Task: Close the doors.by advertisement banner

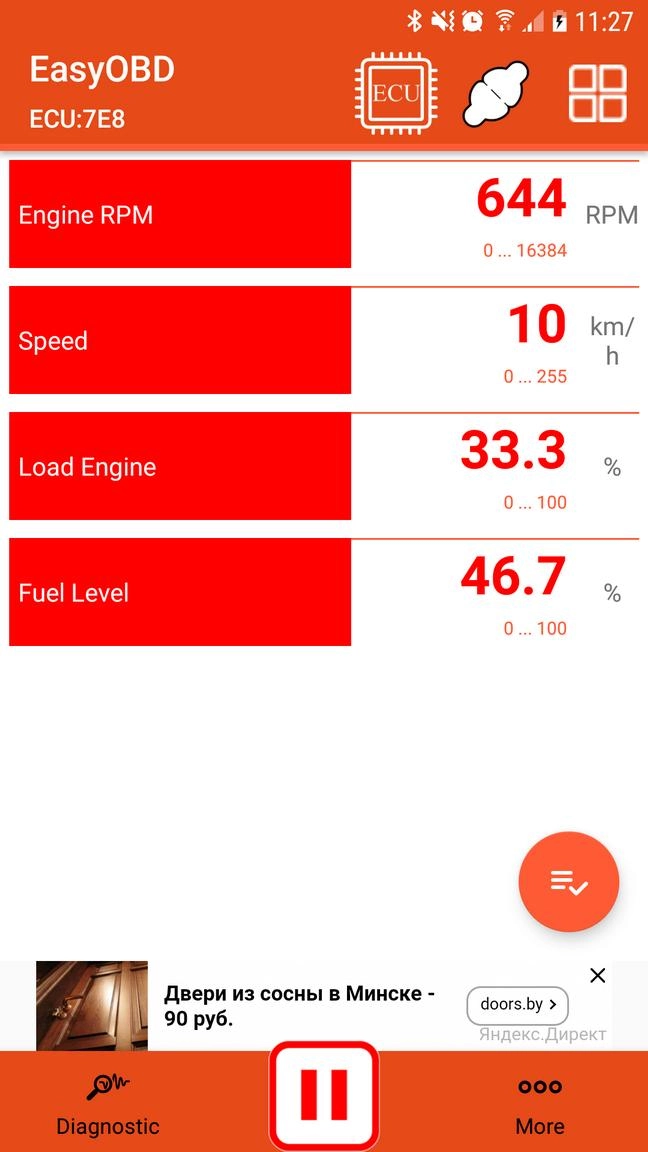Action: tap(598, 976)
